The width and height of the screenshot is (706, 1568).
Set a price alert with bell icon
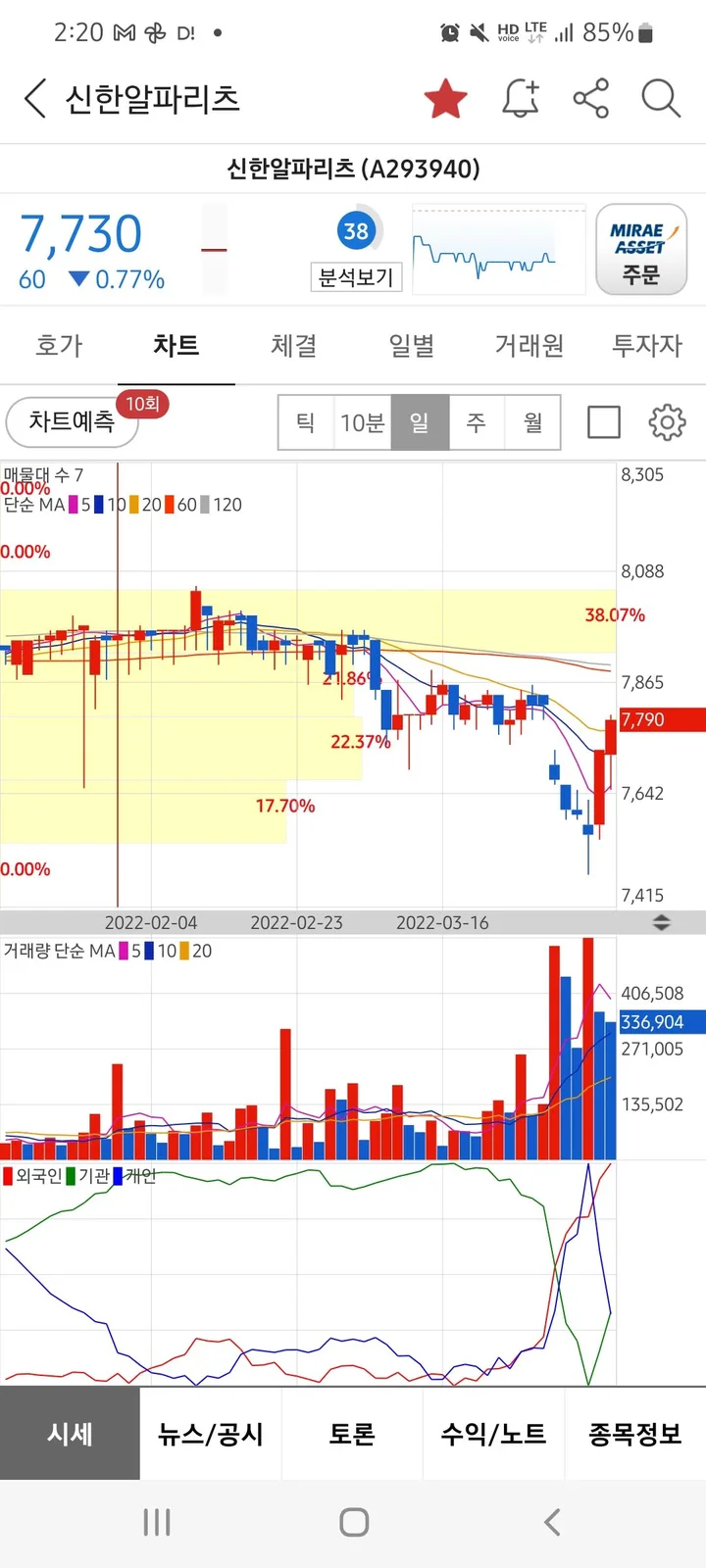521,99
